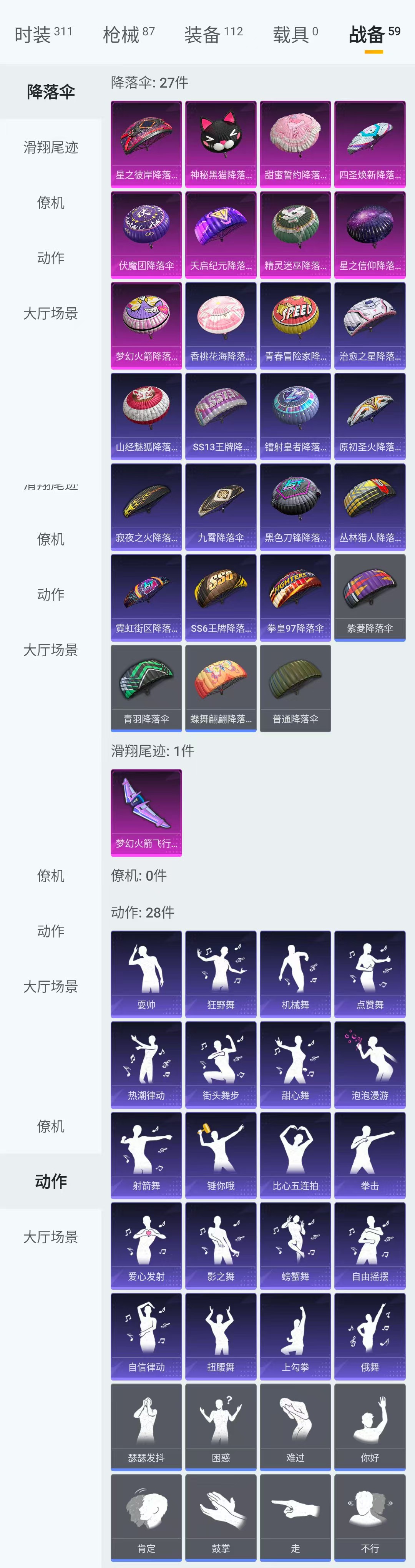The height and width of the screenshot is (1568, 415).
Task: Select the 泡泡漫游 emote
Action: 369,1064
